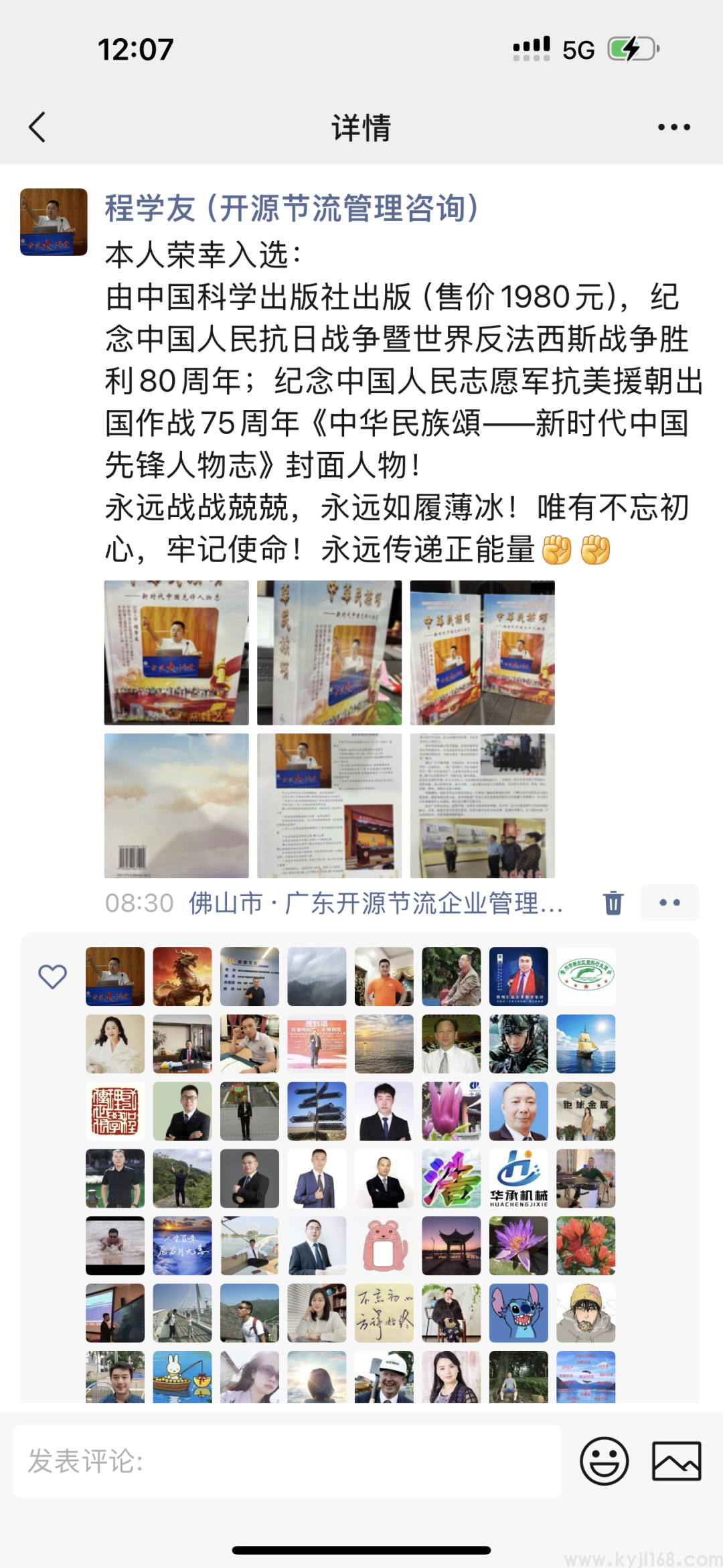Open the top-right three-dot menu
This screenshot has height=1568, width=723.
pyautogui.click(x=673, y=127)
